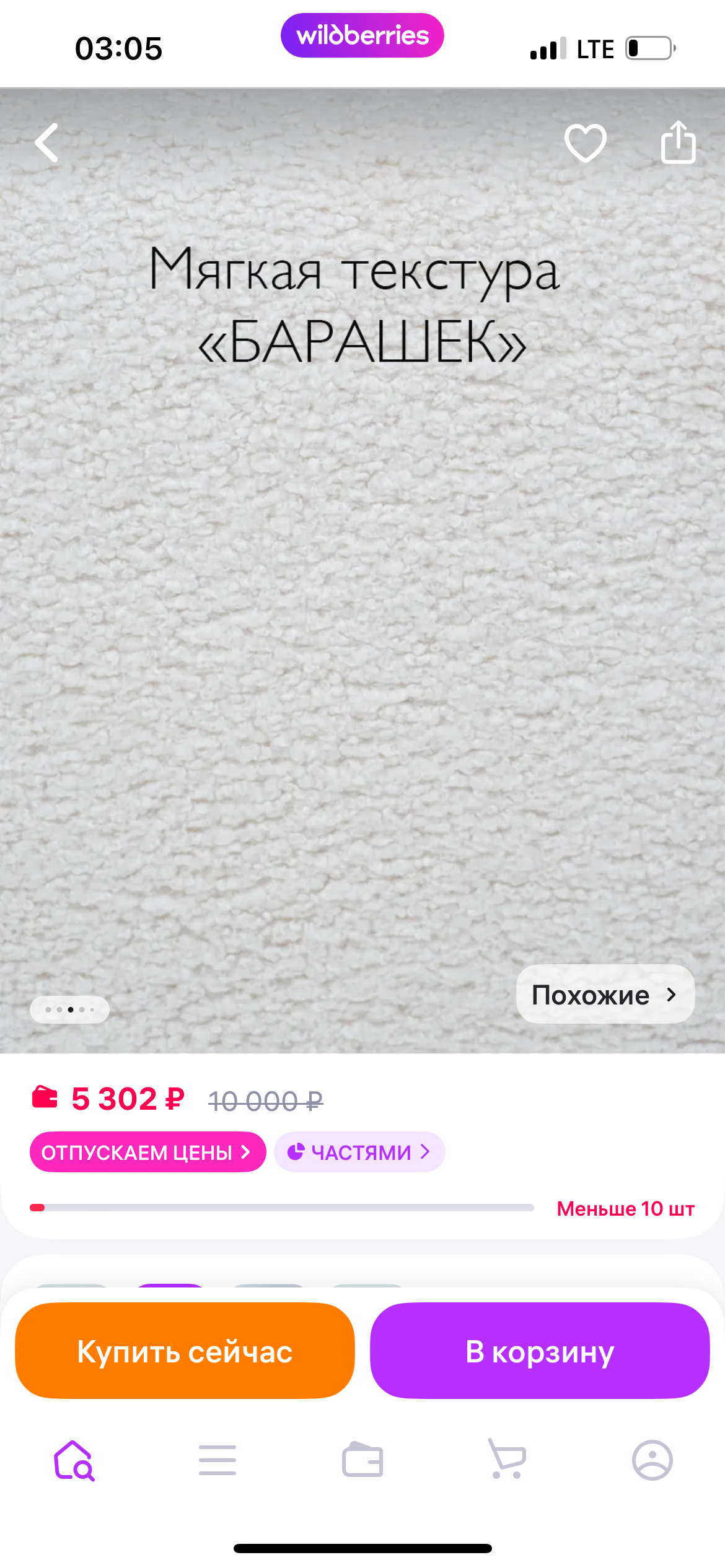725x1568 pixels.
Task: Open the ЧАСТЯМИ installment option
Action: tap(359, 1152)
